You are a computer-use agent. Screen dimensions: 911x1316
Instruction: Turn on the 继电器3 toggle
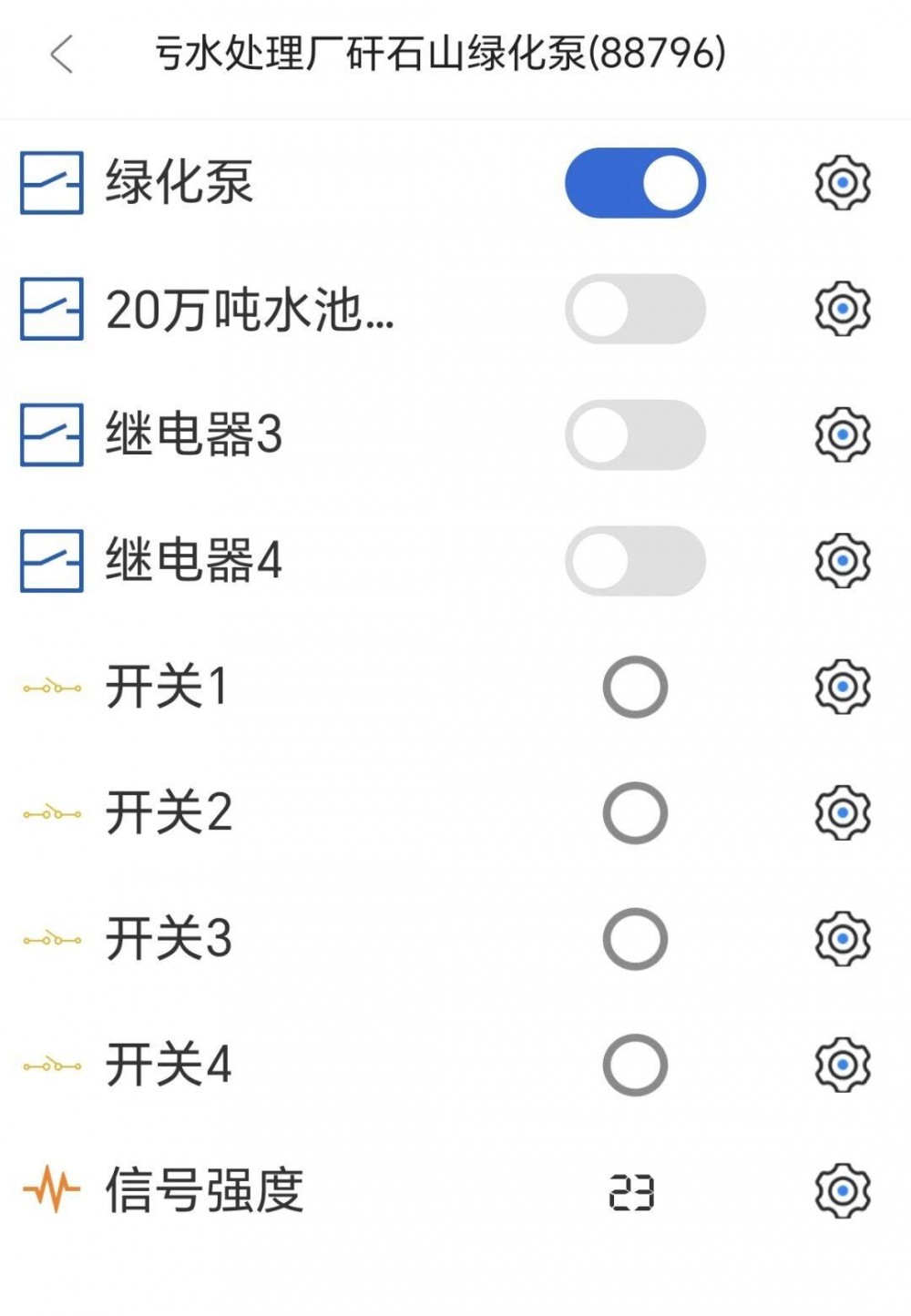point(635,434)
